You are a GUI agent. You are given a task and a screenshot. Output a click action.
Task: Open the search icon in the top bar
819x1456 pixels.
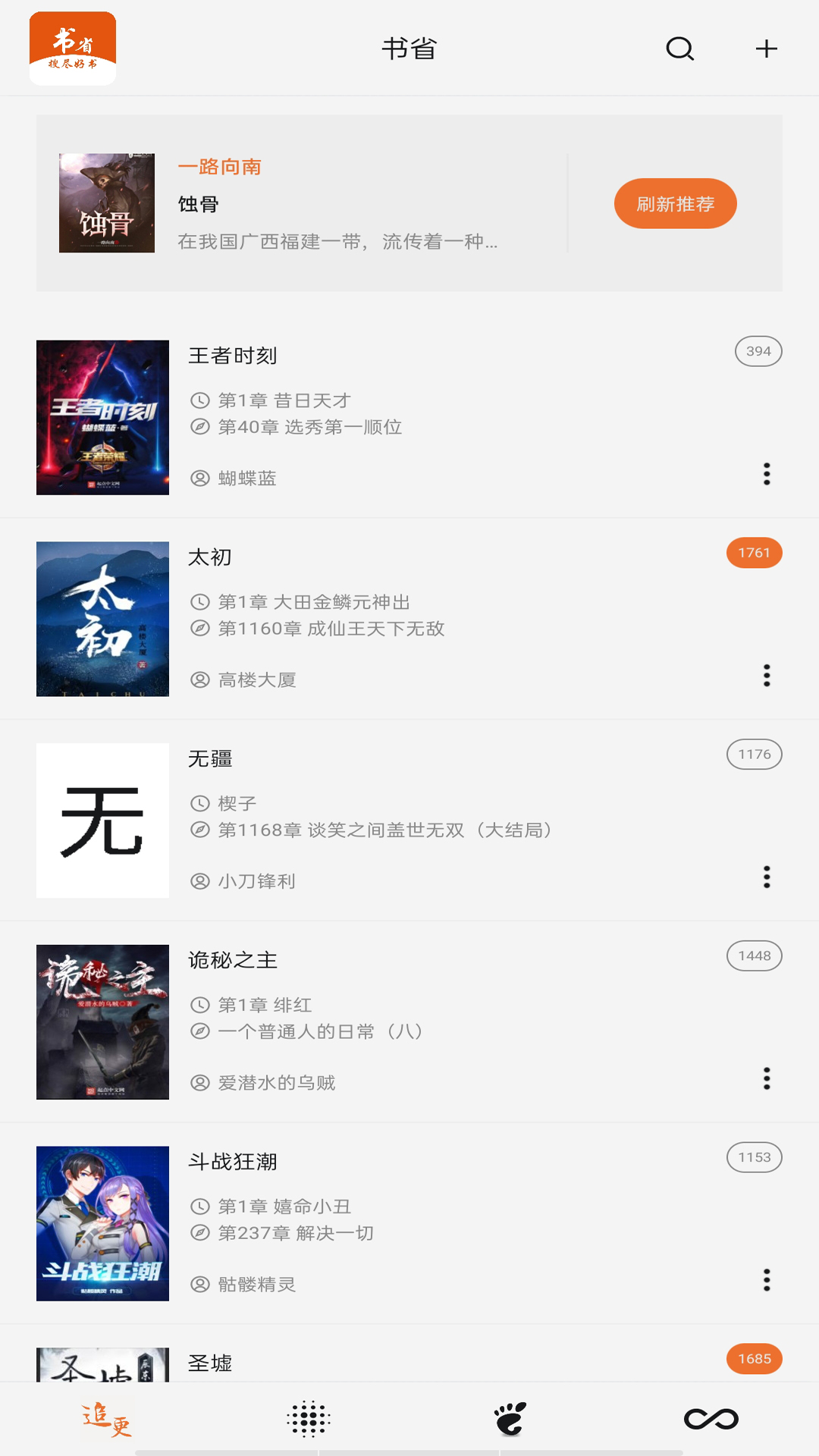[x=680, y=49]
